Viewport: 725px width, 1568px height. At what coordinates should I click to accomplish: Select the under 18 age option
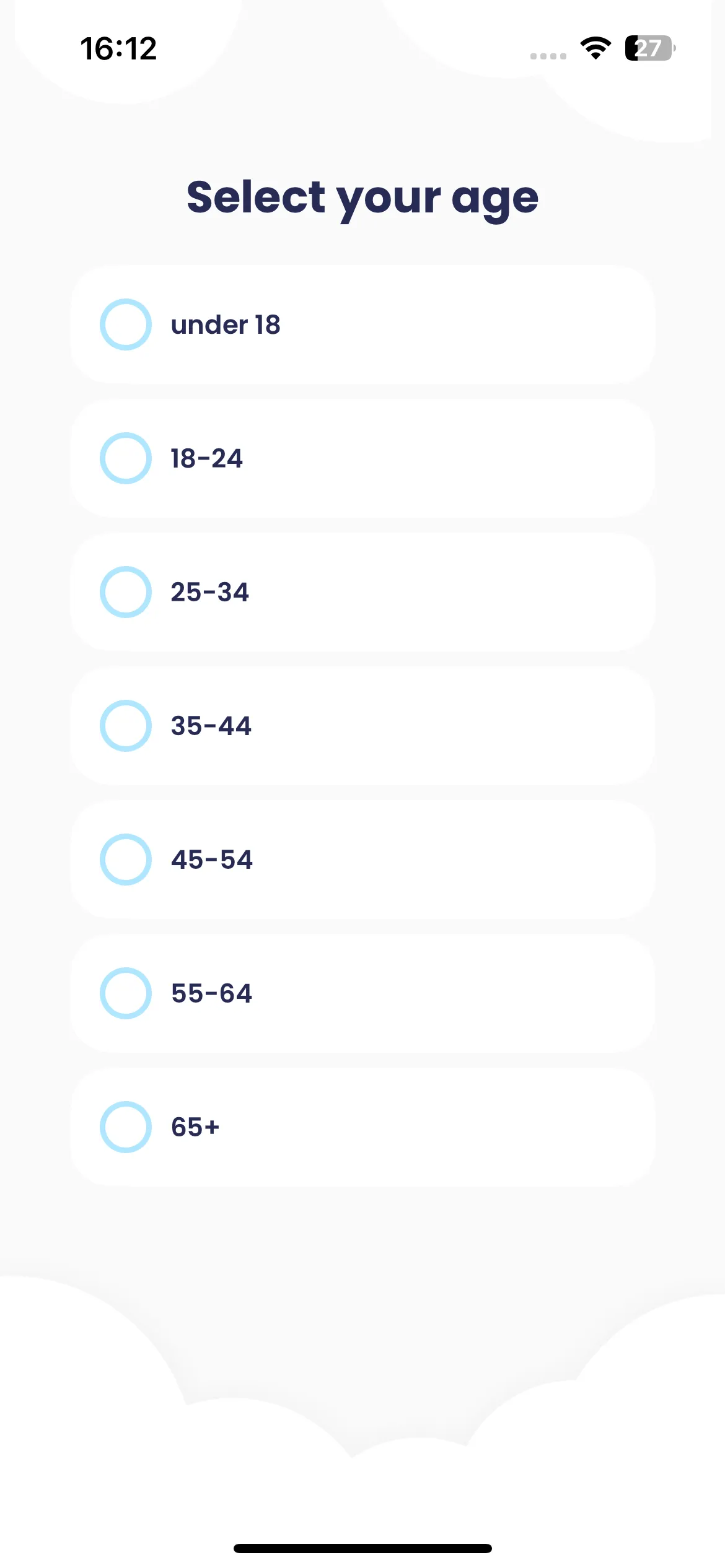pyautogui.click(x=362, y=324)
